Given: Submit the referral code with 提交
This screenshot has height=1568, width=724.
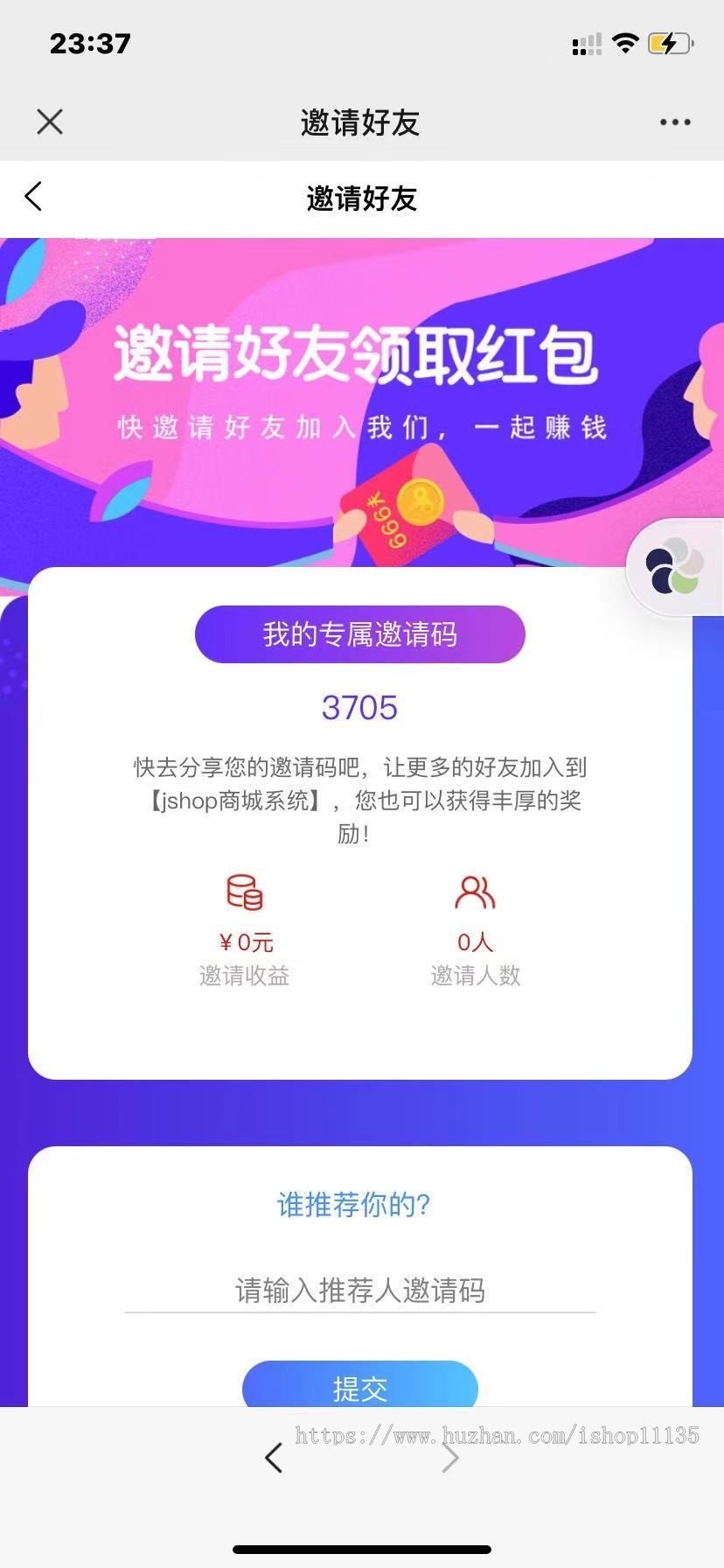Looking at the screenshot, I should (x=359, y=1386).
